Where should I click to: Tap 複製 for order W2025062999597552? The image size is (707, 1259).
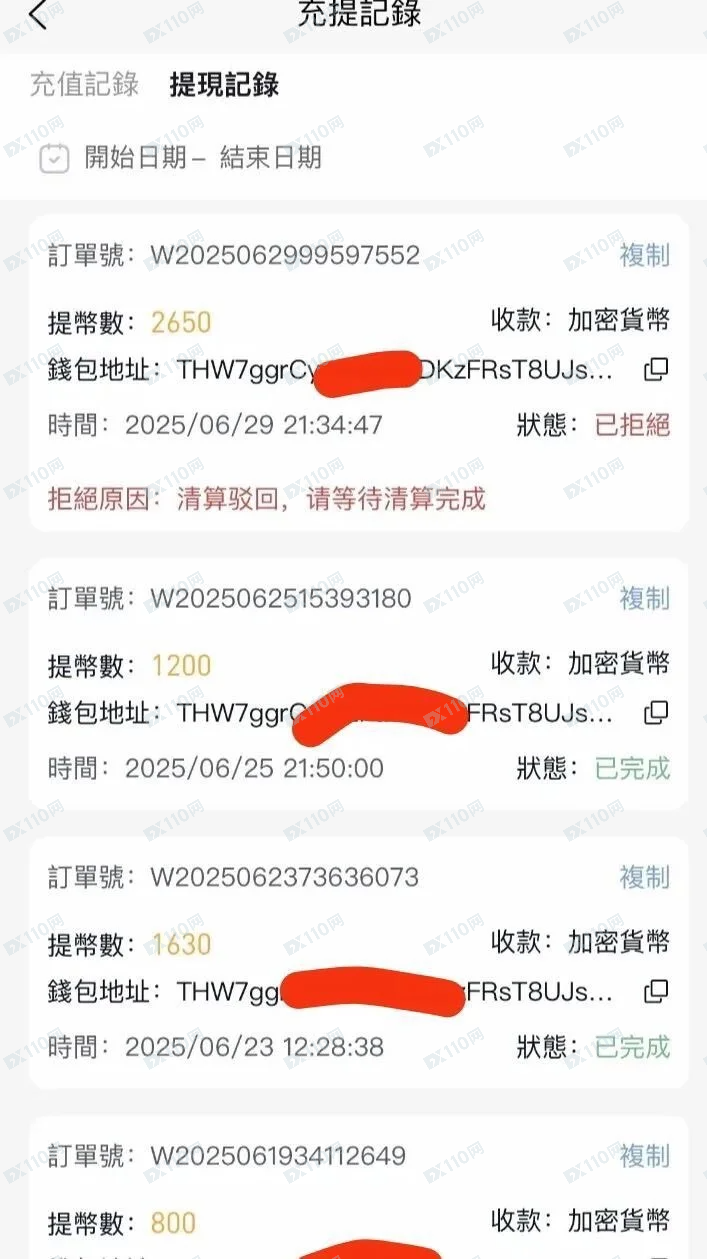click(x=644, y=255)
